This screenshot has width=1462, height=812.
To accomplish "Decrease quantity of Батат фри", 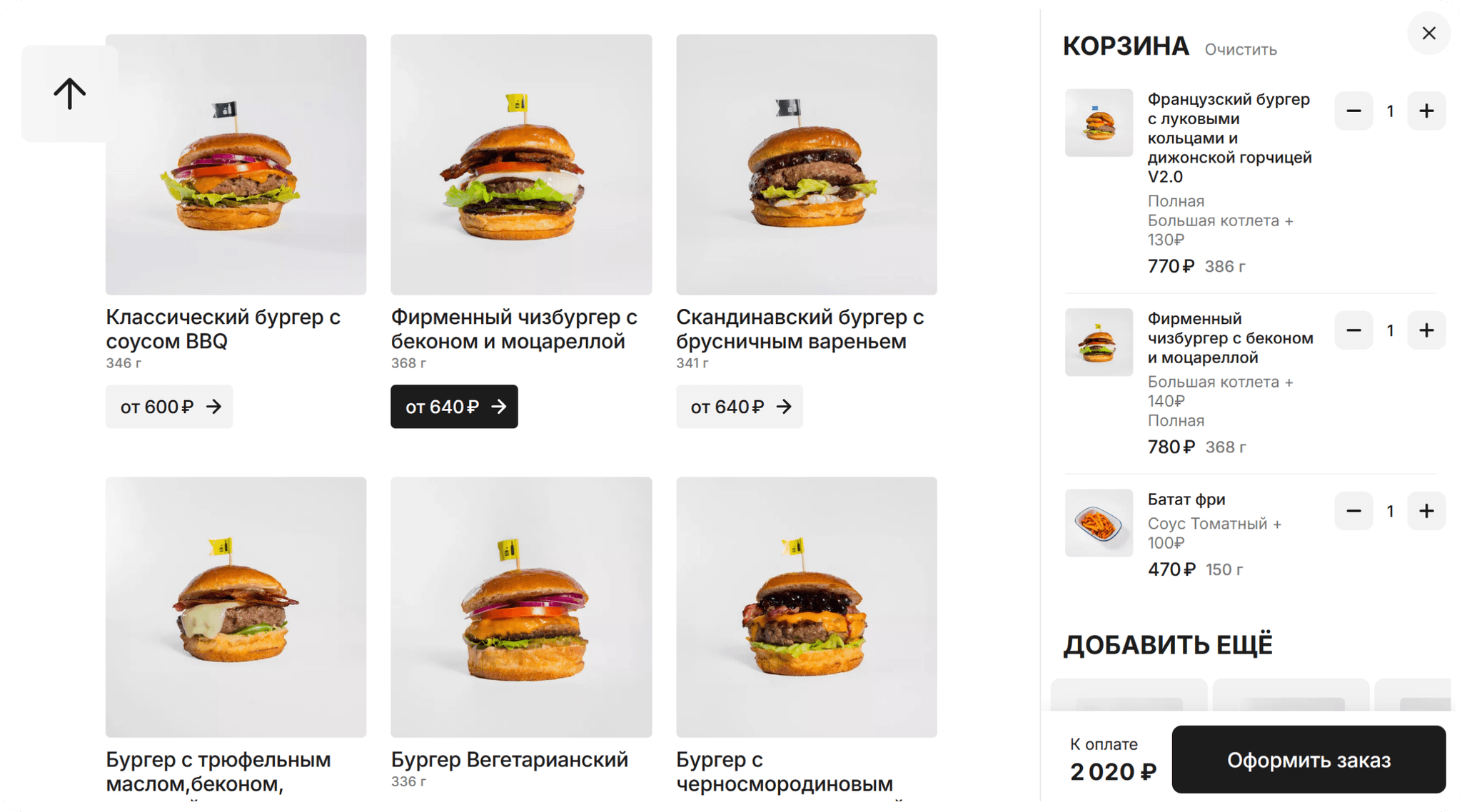I will point(1353,511).
